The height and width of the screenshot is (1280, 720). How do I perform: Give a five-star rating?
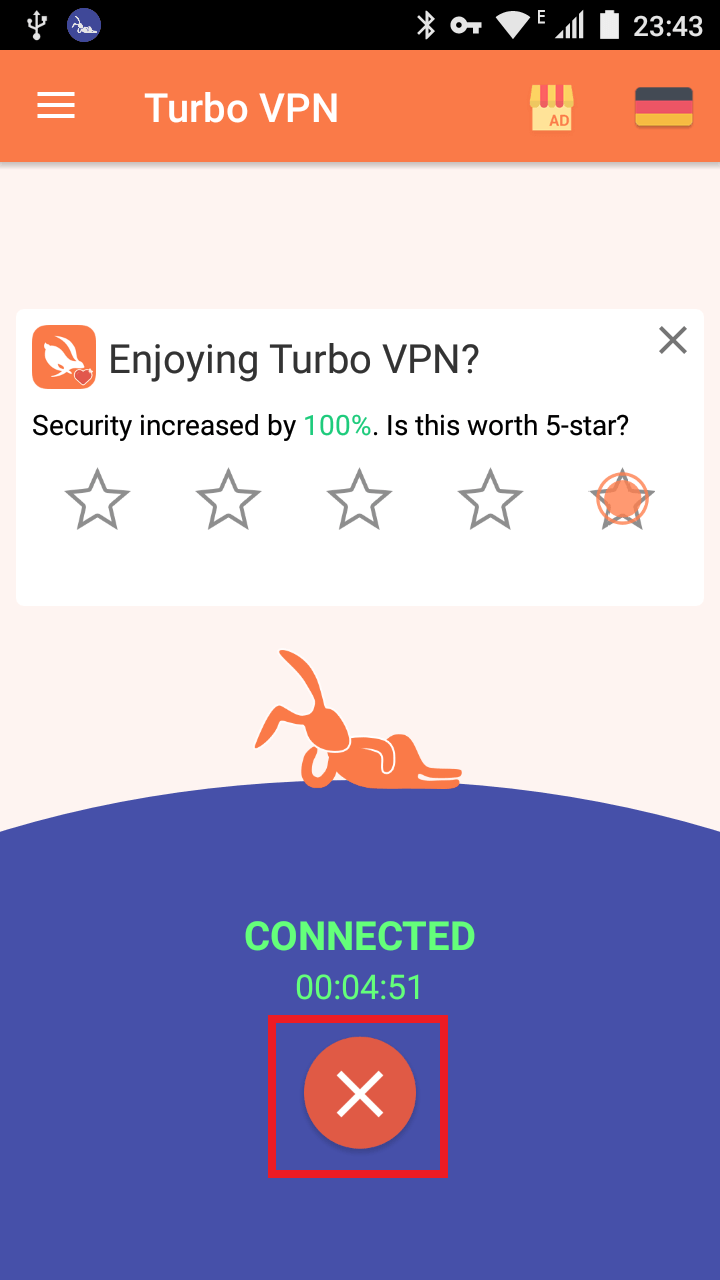tap(622, 498)
